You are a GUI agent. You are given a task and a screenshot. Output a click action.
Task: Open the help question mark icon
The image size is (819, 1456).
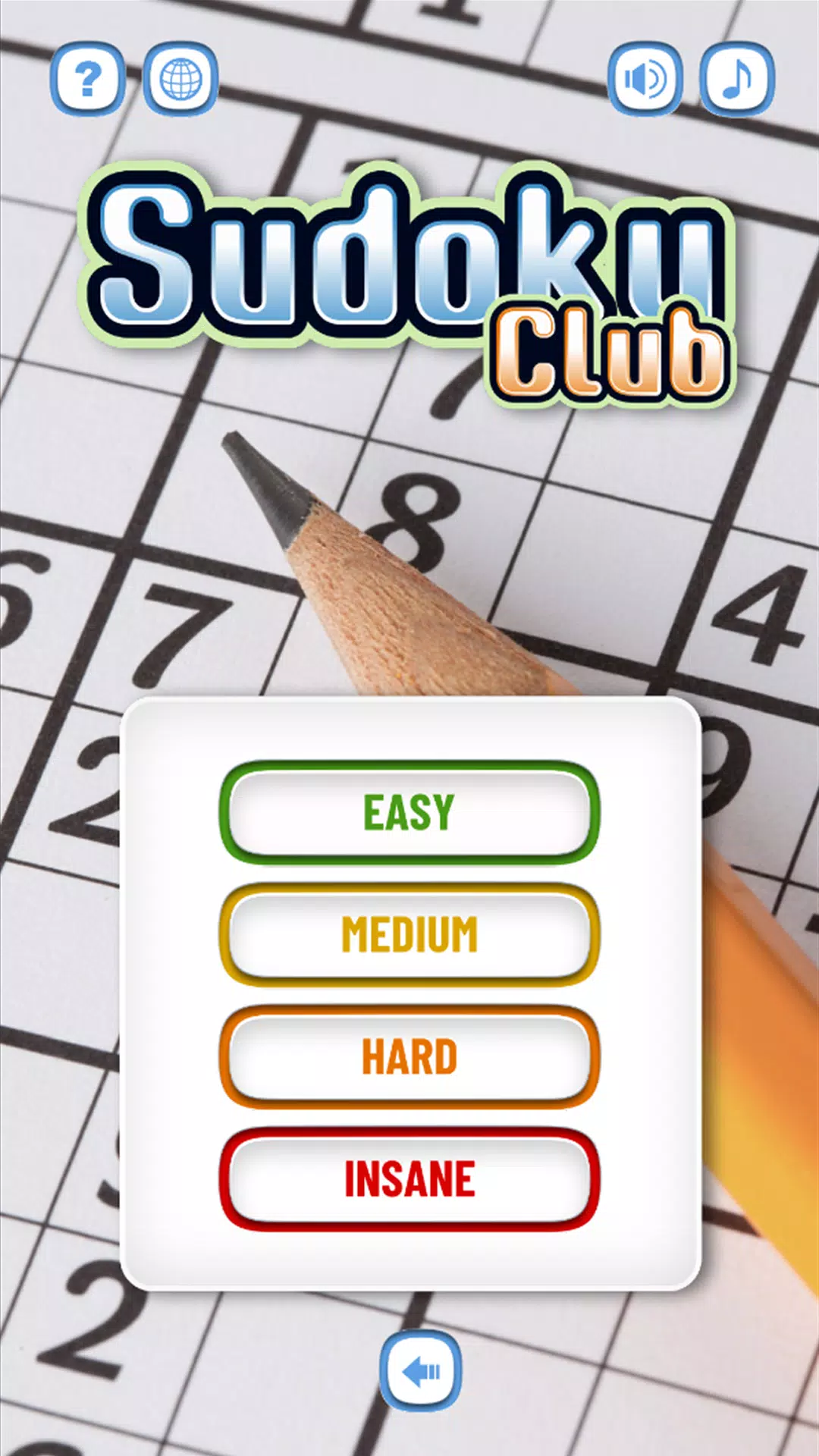[x=88, y=79]
